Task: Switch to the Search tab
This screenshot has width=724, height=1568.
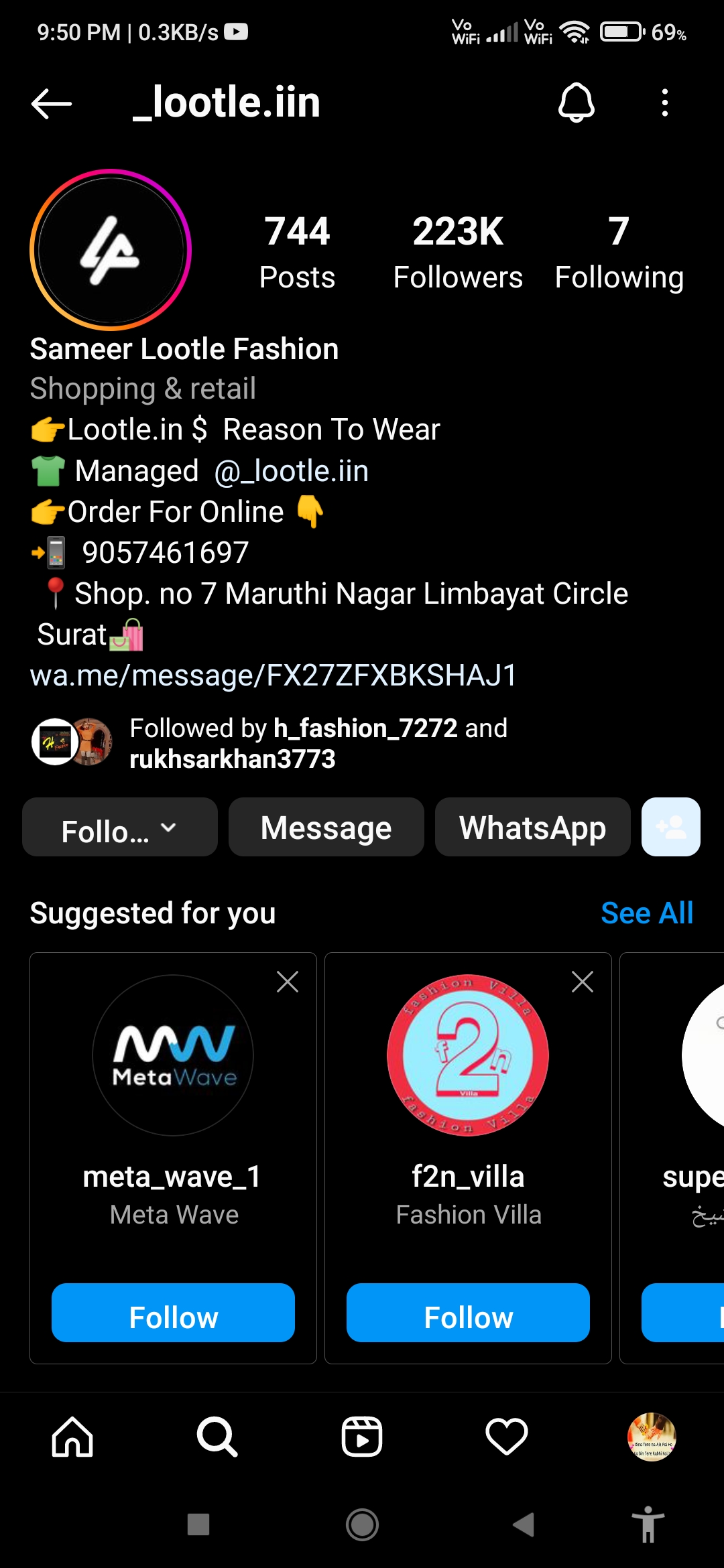Action: (217, 1437)
